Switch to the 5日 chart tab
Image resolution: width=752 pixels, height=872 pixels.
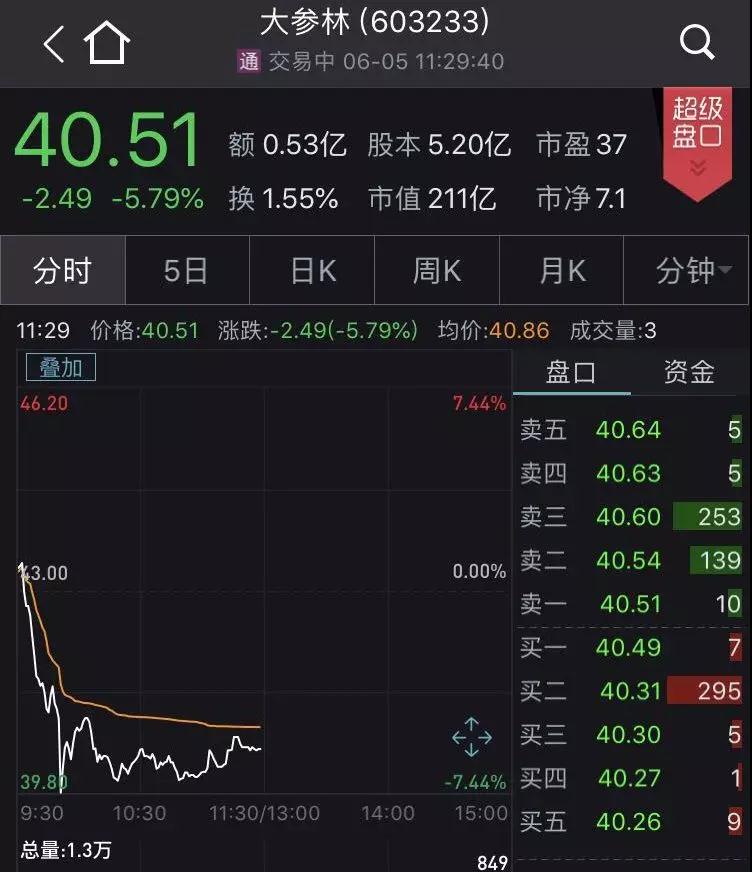click(186, 270)
